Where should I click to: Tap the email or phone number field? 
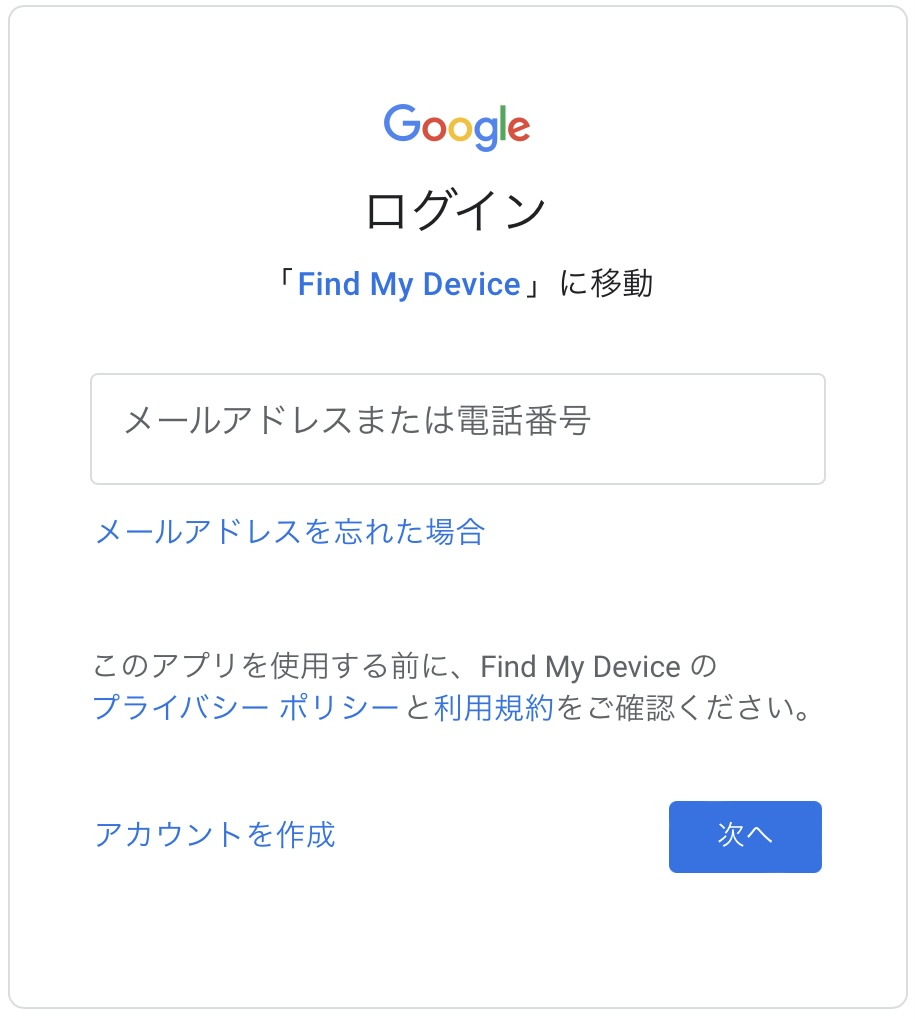pos(457,429)
